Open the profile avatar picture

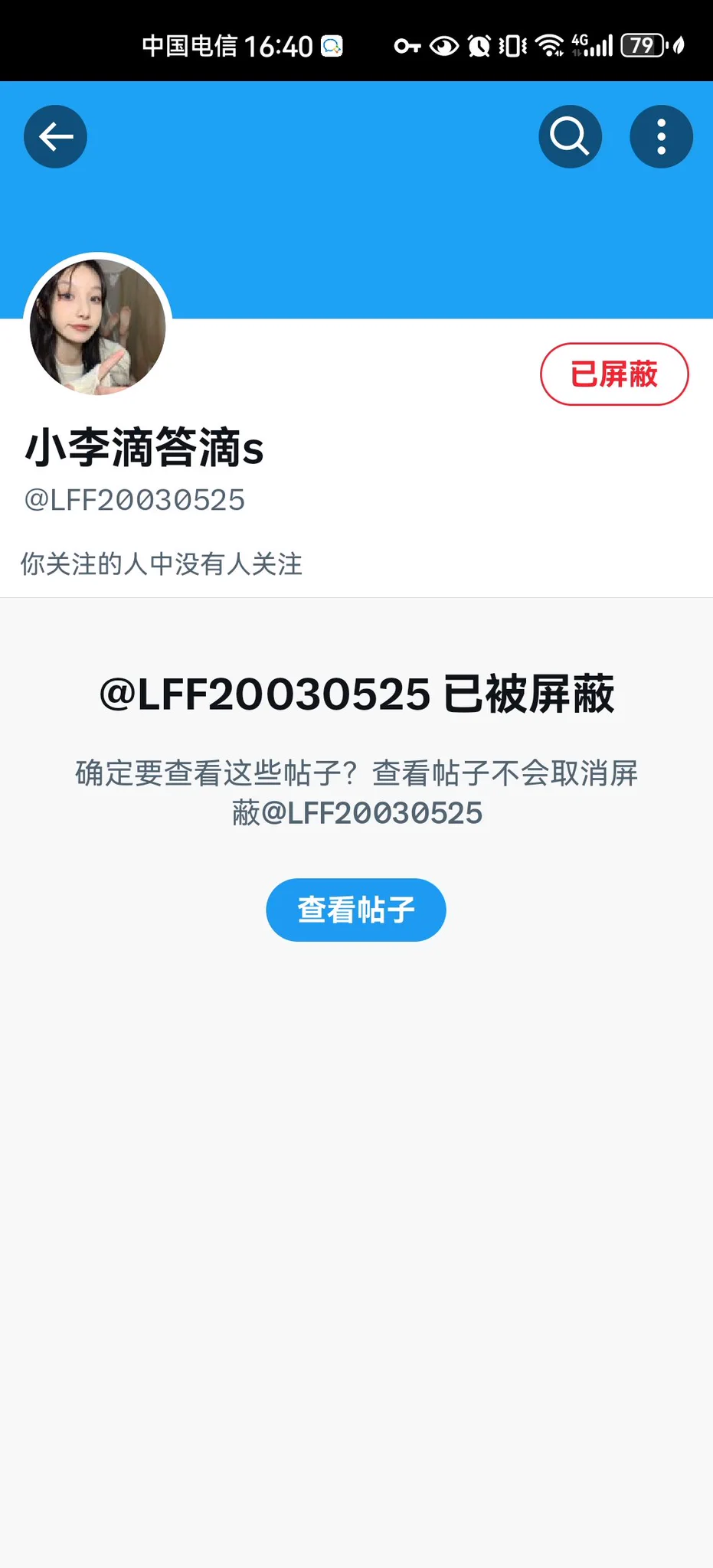98,327
